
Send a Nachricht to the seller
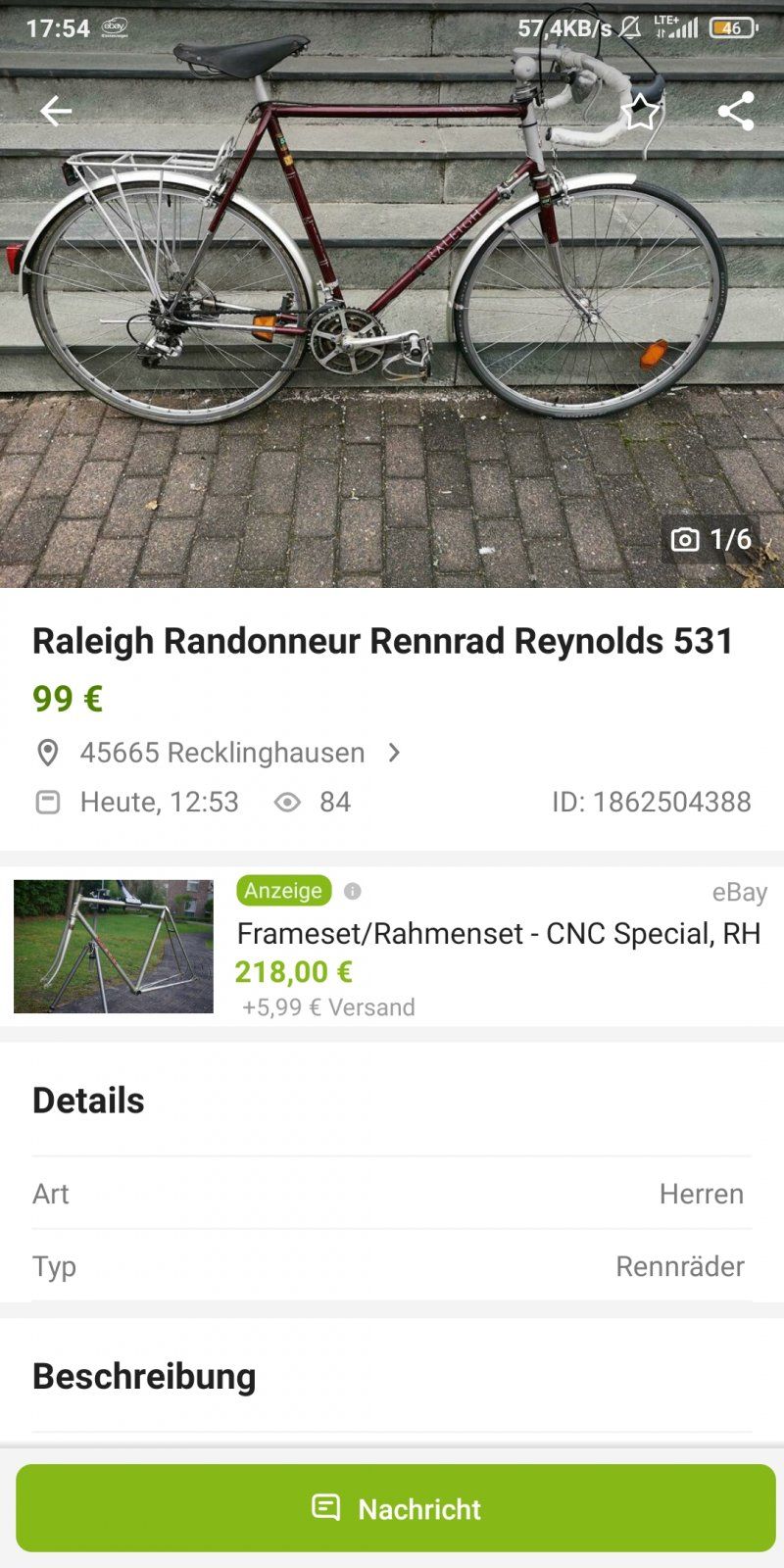pos(396,1508)
